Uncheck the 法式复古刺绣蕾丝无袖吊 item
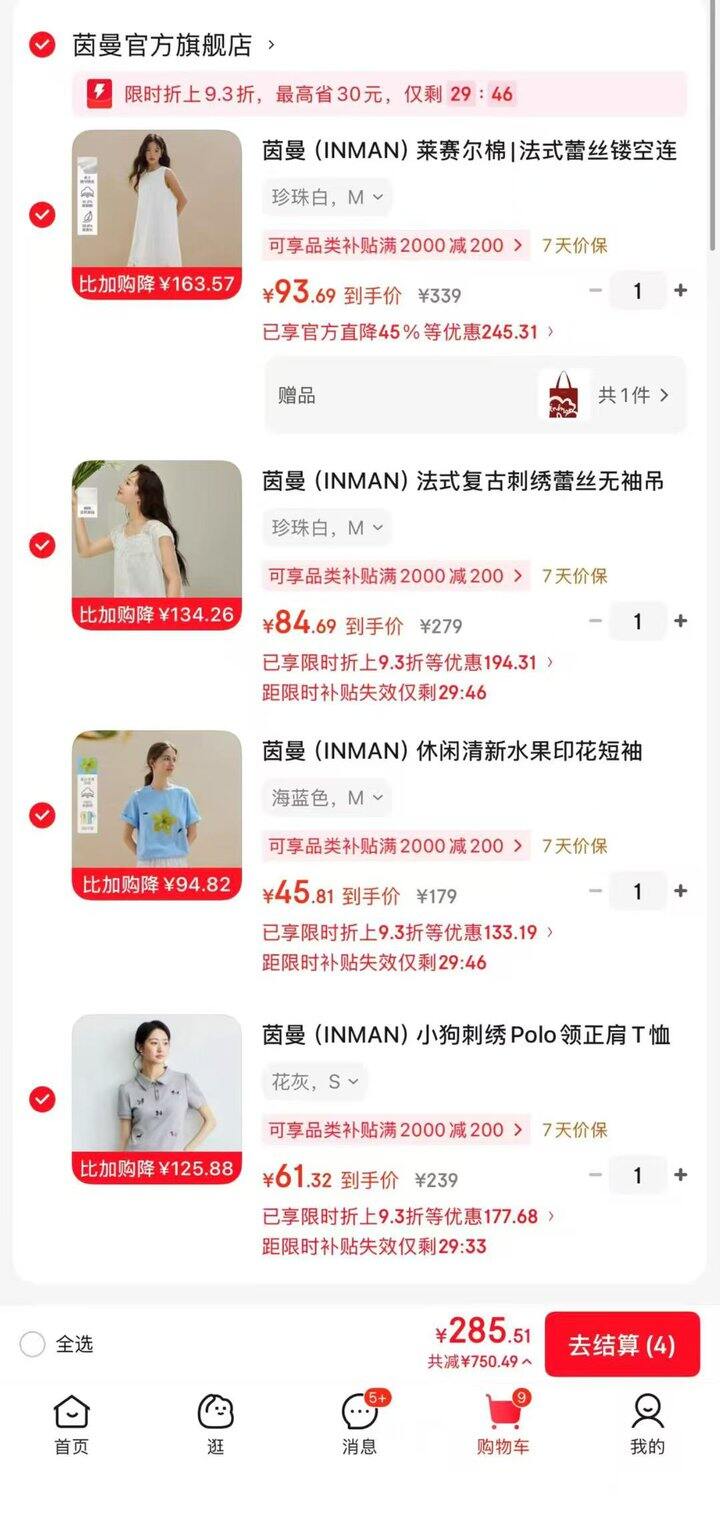This screenshot has width=720, height=1519. (42, 545)
